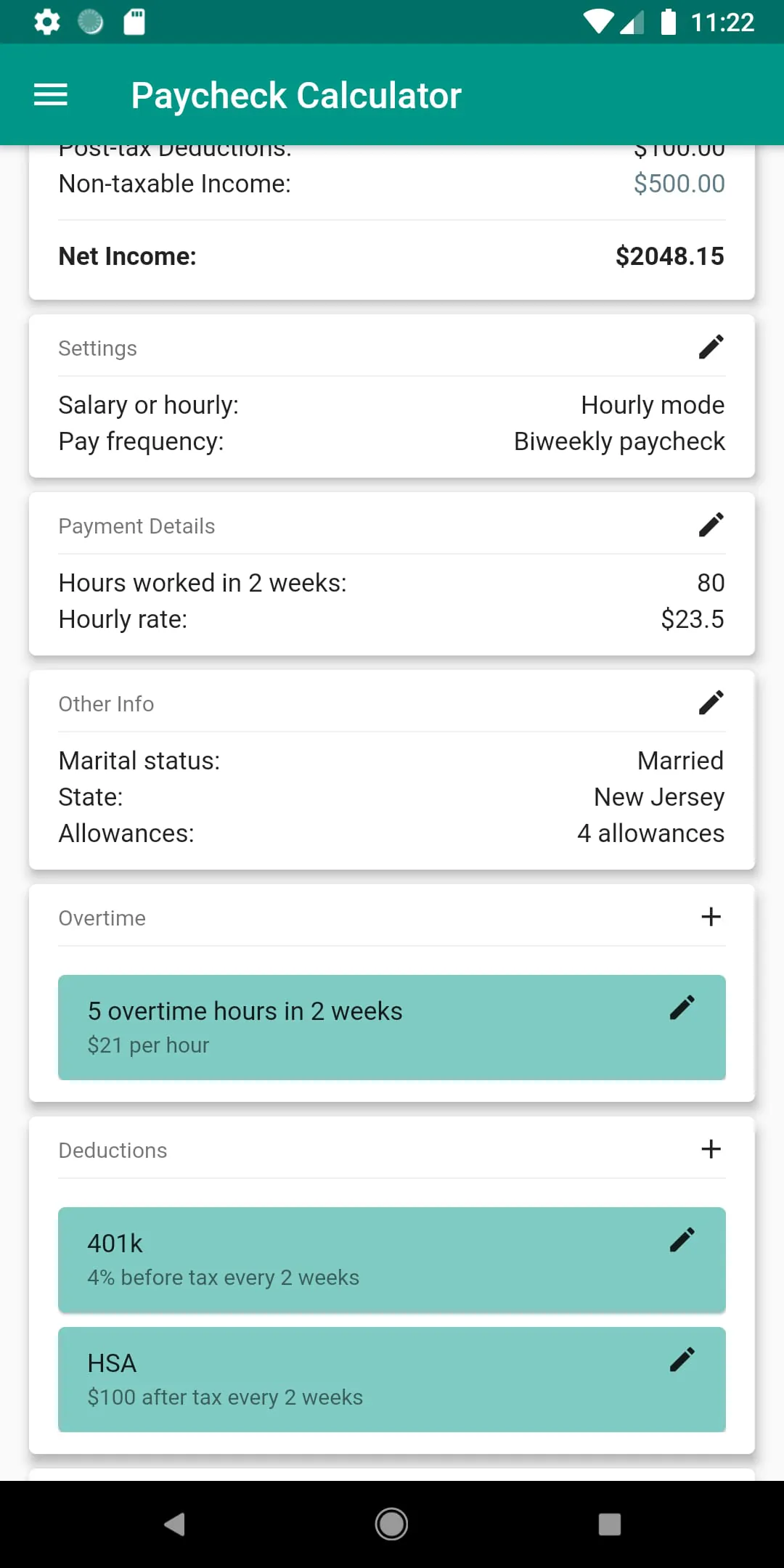Add a new deduction
The image size is (784, 1568).
tap(711, 1149)
